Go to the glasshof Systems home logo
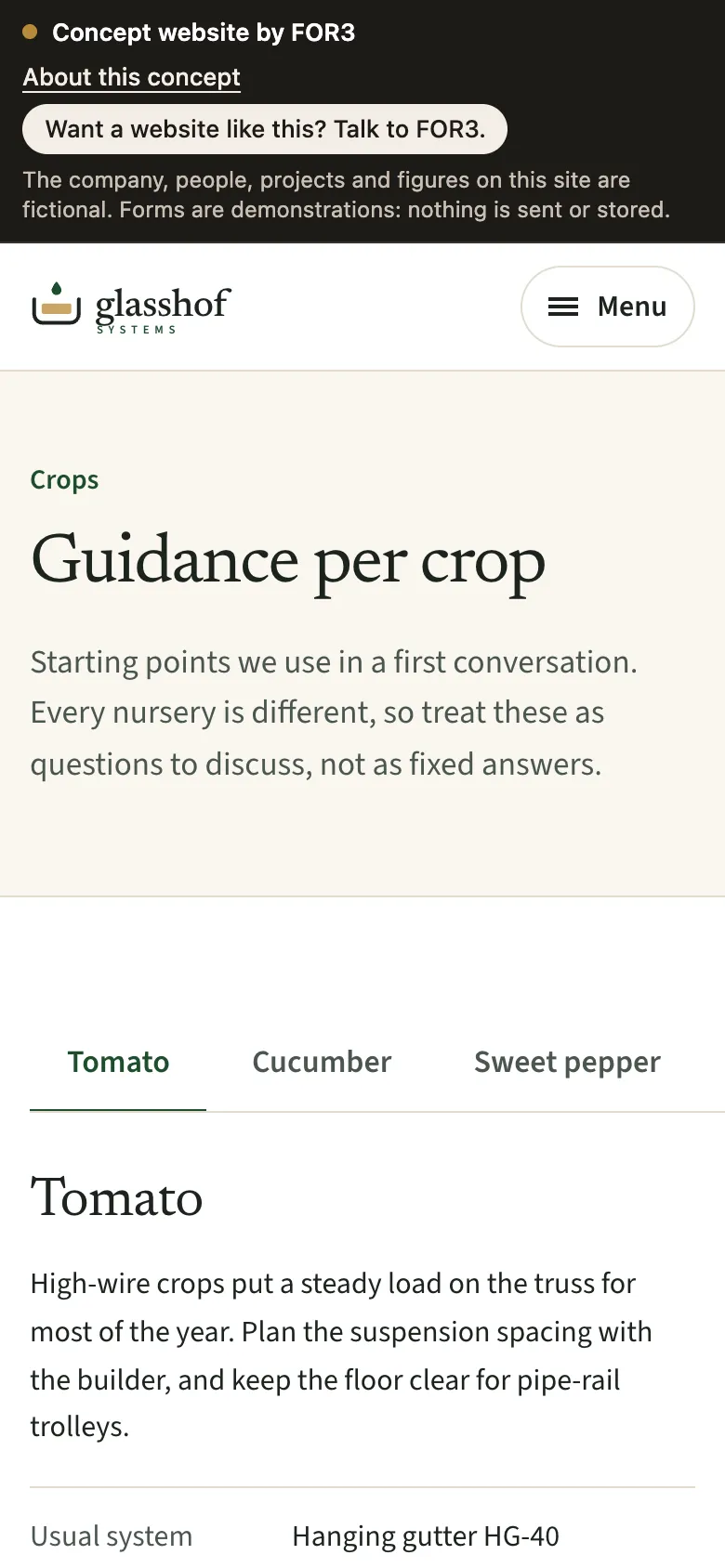 point(131,307)
